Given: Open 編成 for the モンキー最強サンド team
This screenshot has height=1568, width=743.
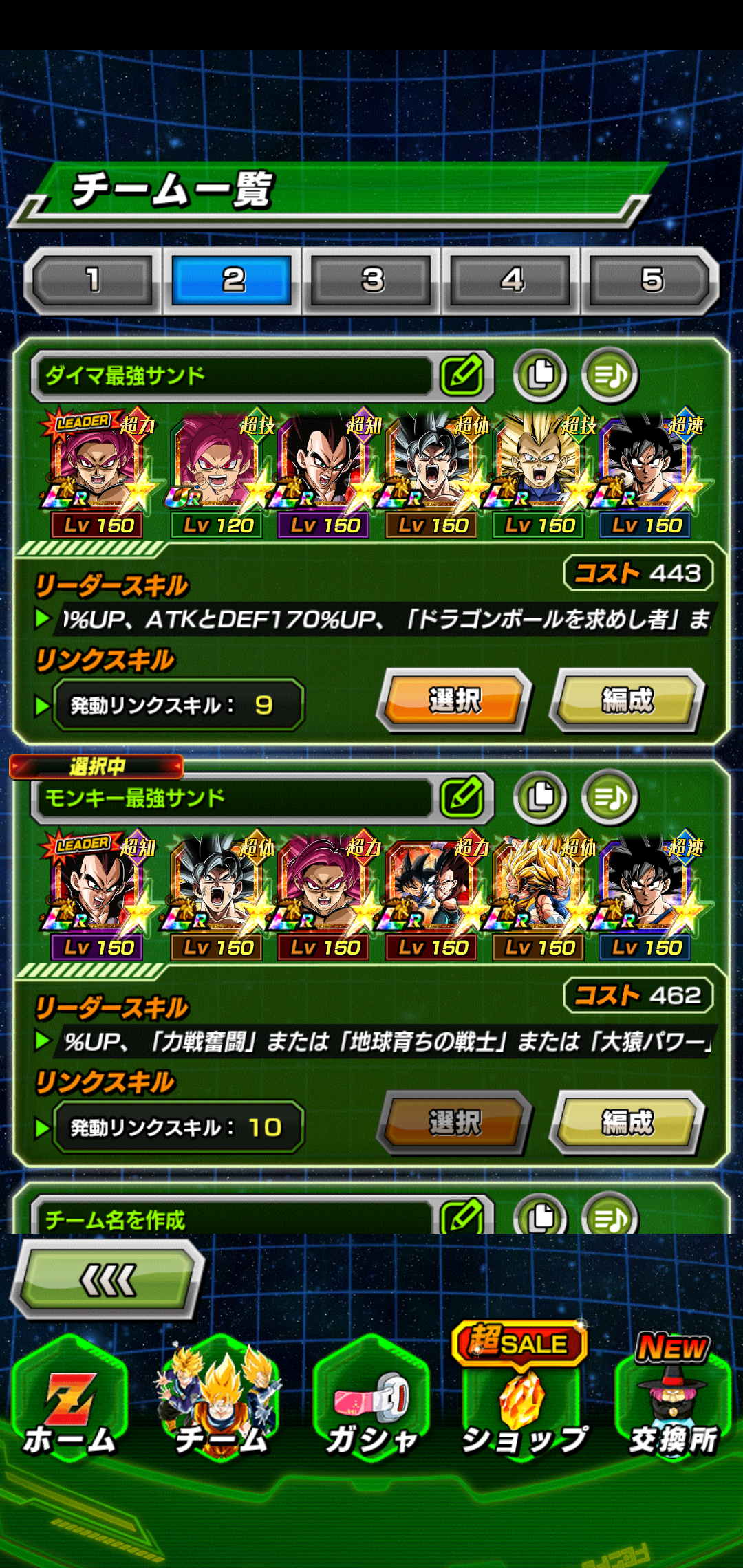Looking at the screenshot, I should pos(627,1122).
